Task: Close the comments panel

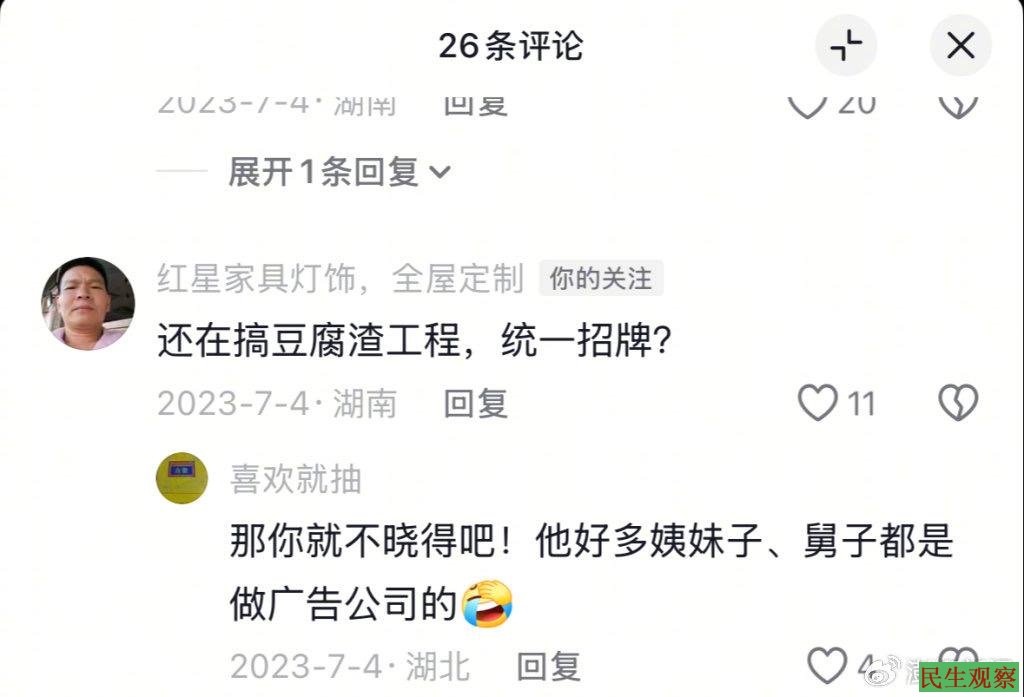Action: point(960,46)
